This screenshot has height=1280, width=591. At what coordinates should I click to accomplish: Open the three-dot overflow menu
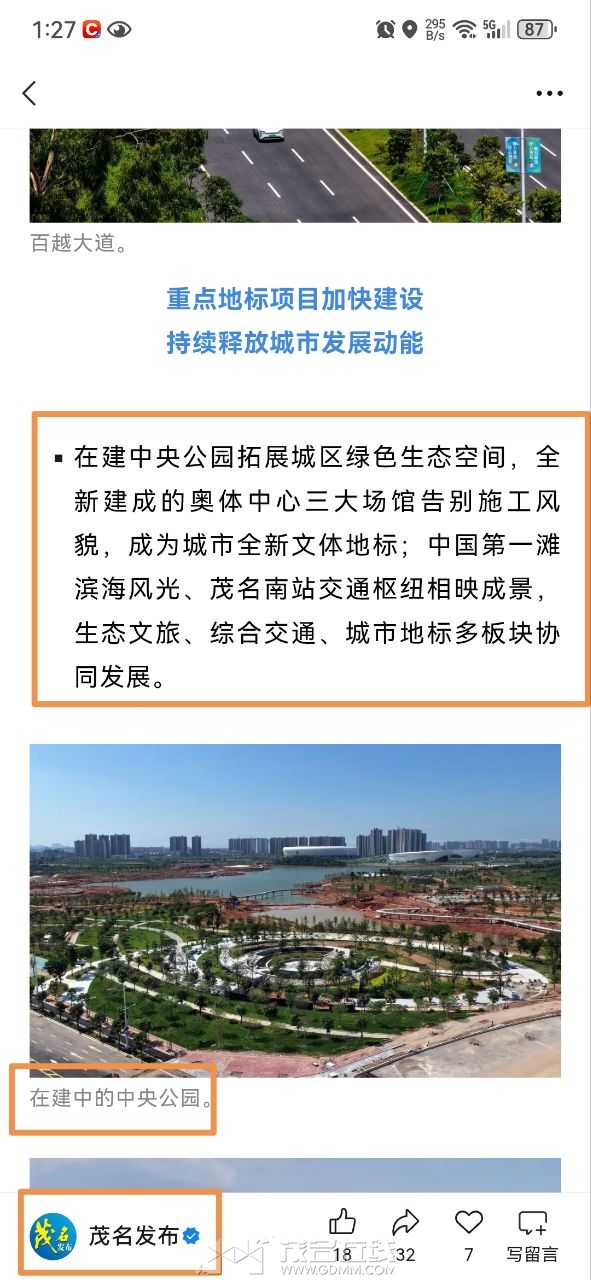pyautogui.click(x=549, y=94)
